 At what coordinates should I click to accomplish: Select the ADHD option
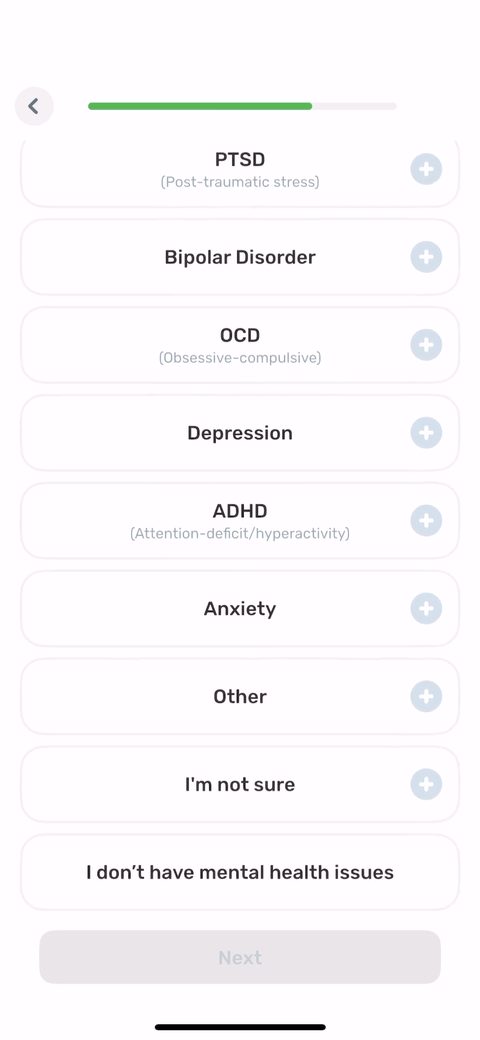(x=240, y=521)
